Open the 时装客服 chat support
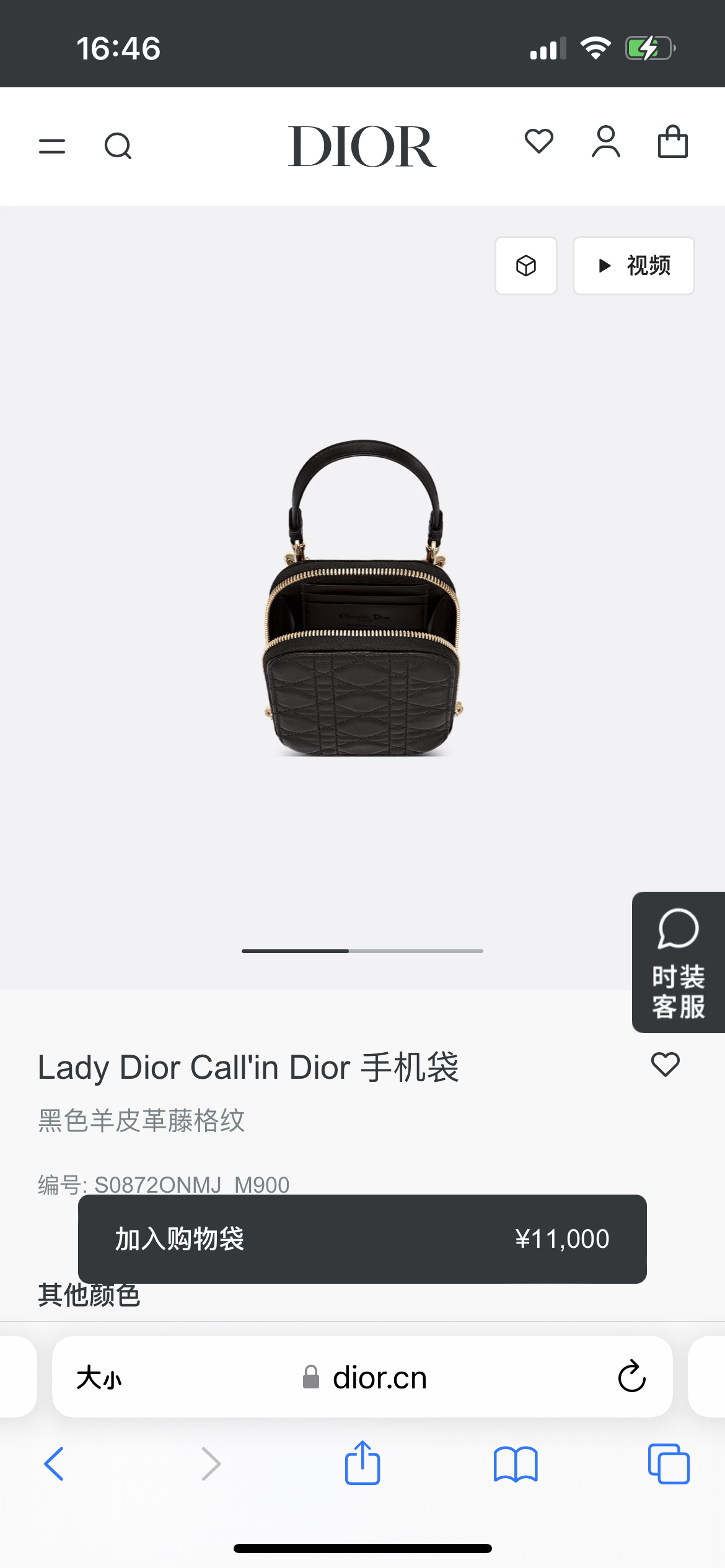Image resolution: width=725 pixels, height=1568 pixels. click(678, 962)
